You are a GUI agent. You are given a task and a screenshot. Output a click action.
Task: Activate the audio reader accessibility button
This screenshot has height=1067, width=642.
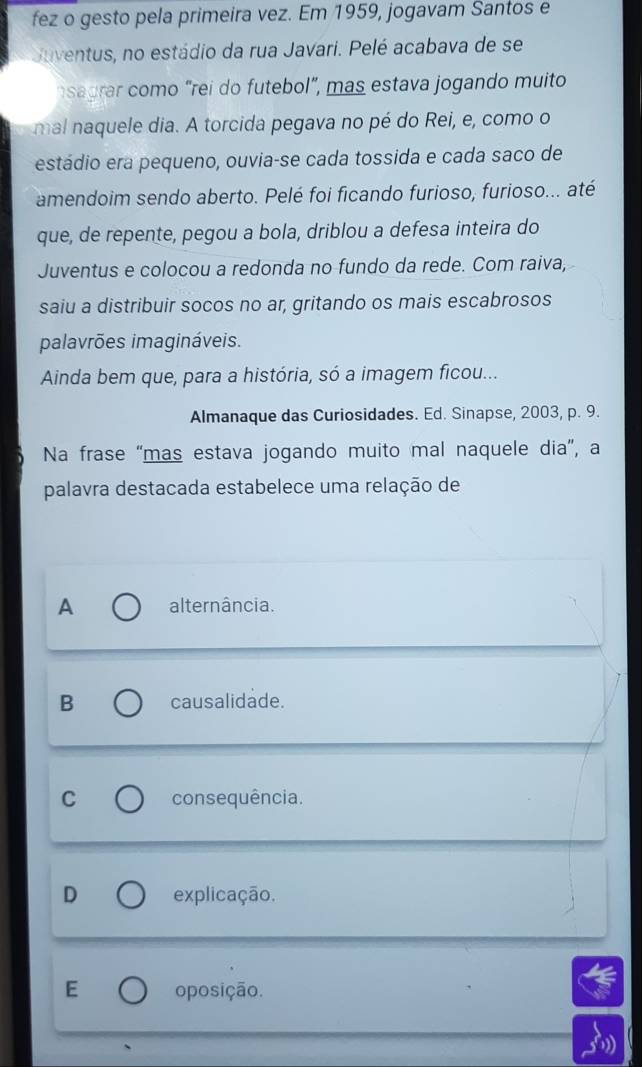pos(606,1042)
